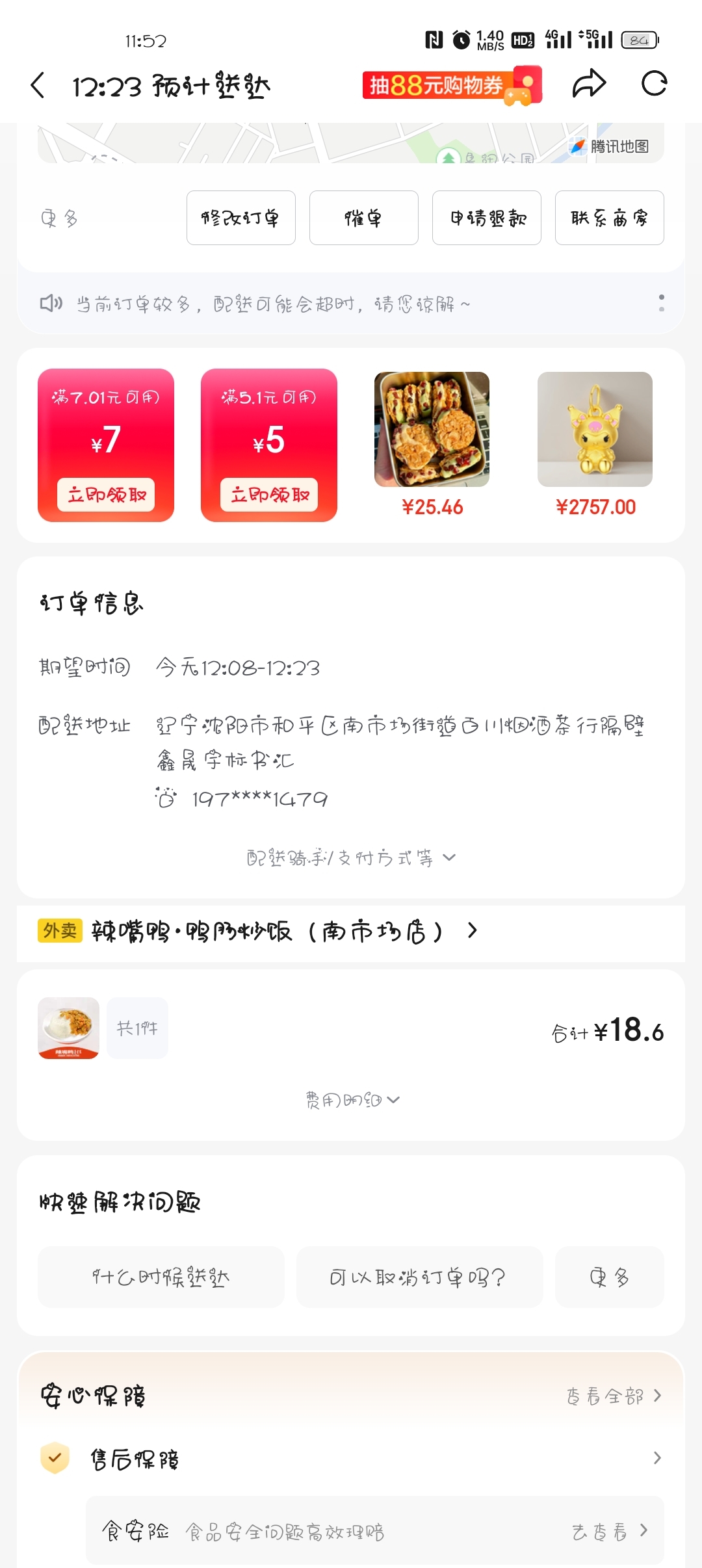Refresh the order status page
Image resolution: width=702 pixels, height=1568 pixels.
pos(654,84)
